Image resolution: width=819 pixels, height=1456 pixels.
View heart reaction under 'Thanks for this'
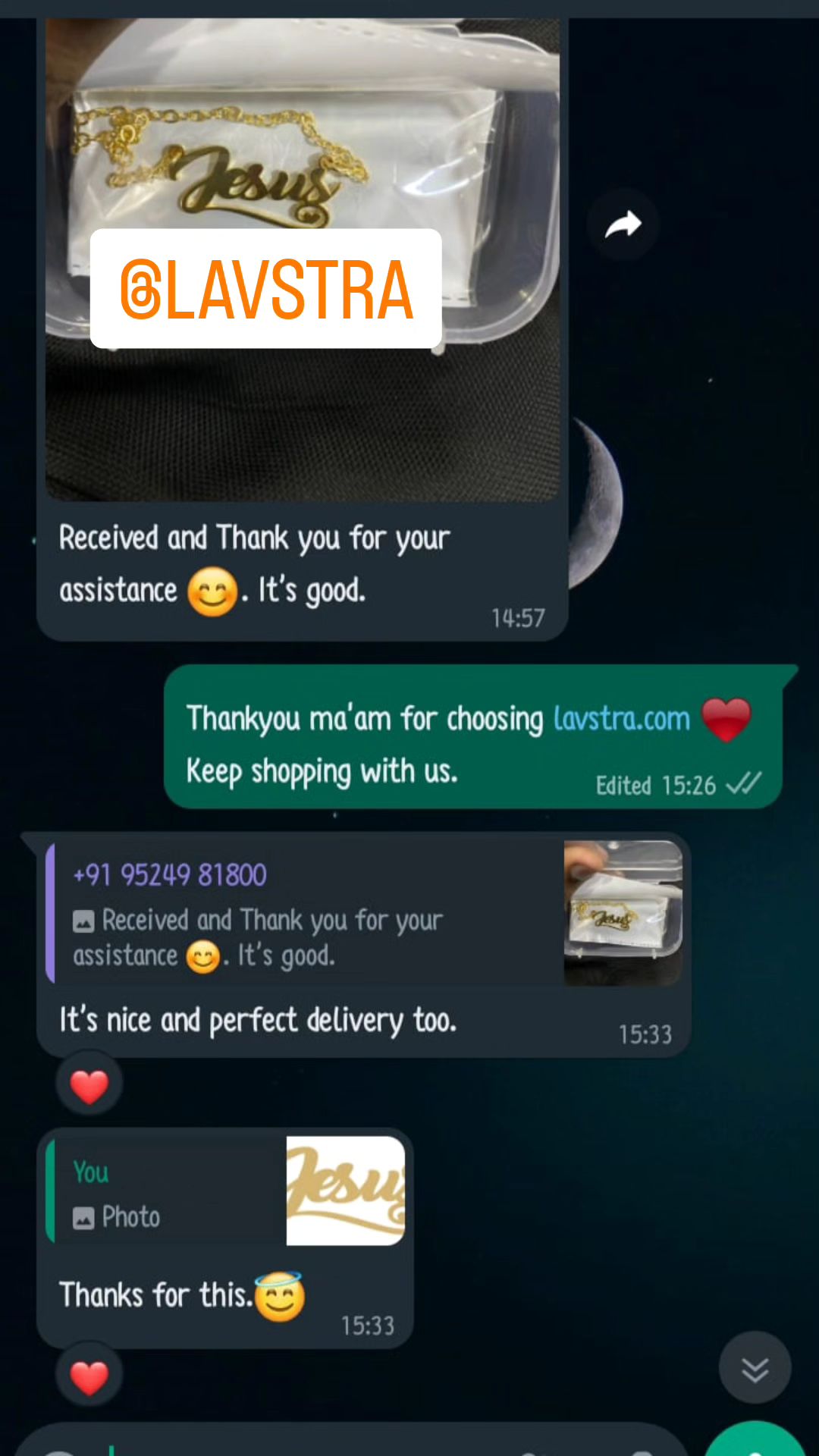(x=89, y=1376)
